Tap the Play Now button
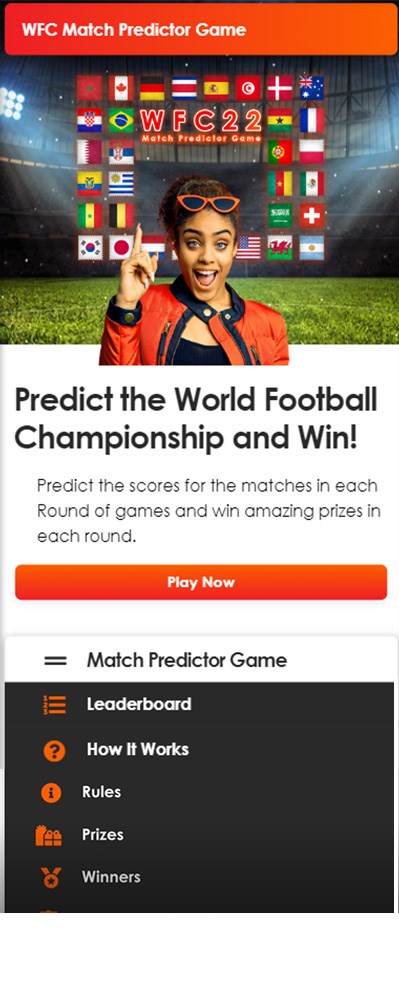 (x=200, y=582)
